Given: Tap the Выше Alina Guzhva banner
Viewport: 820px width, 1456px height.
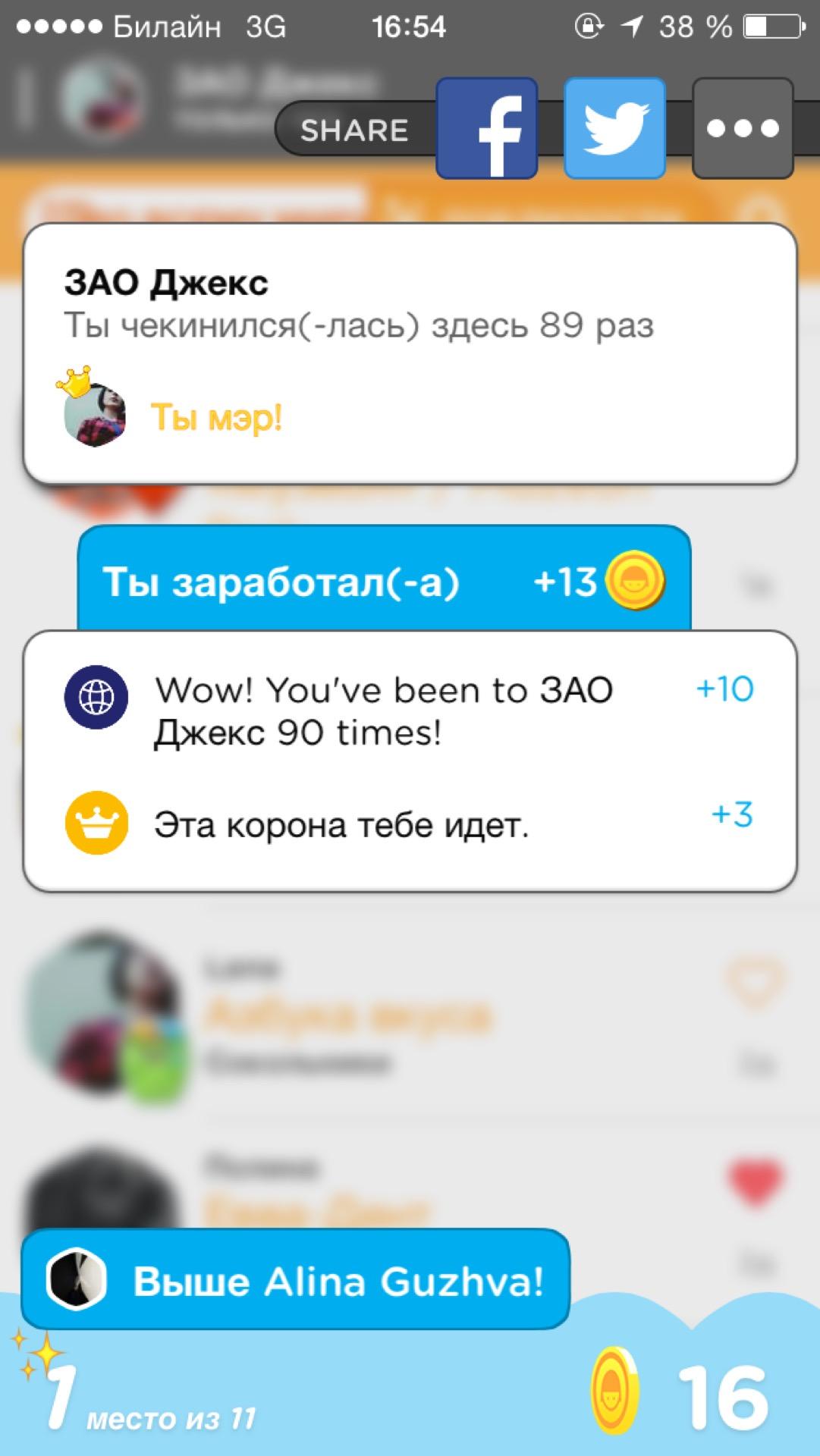Looking at the screenshot, I should coord(296,1281).
